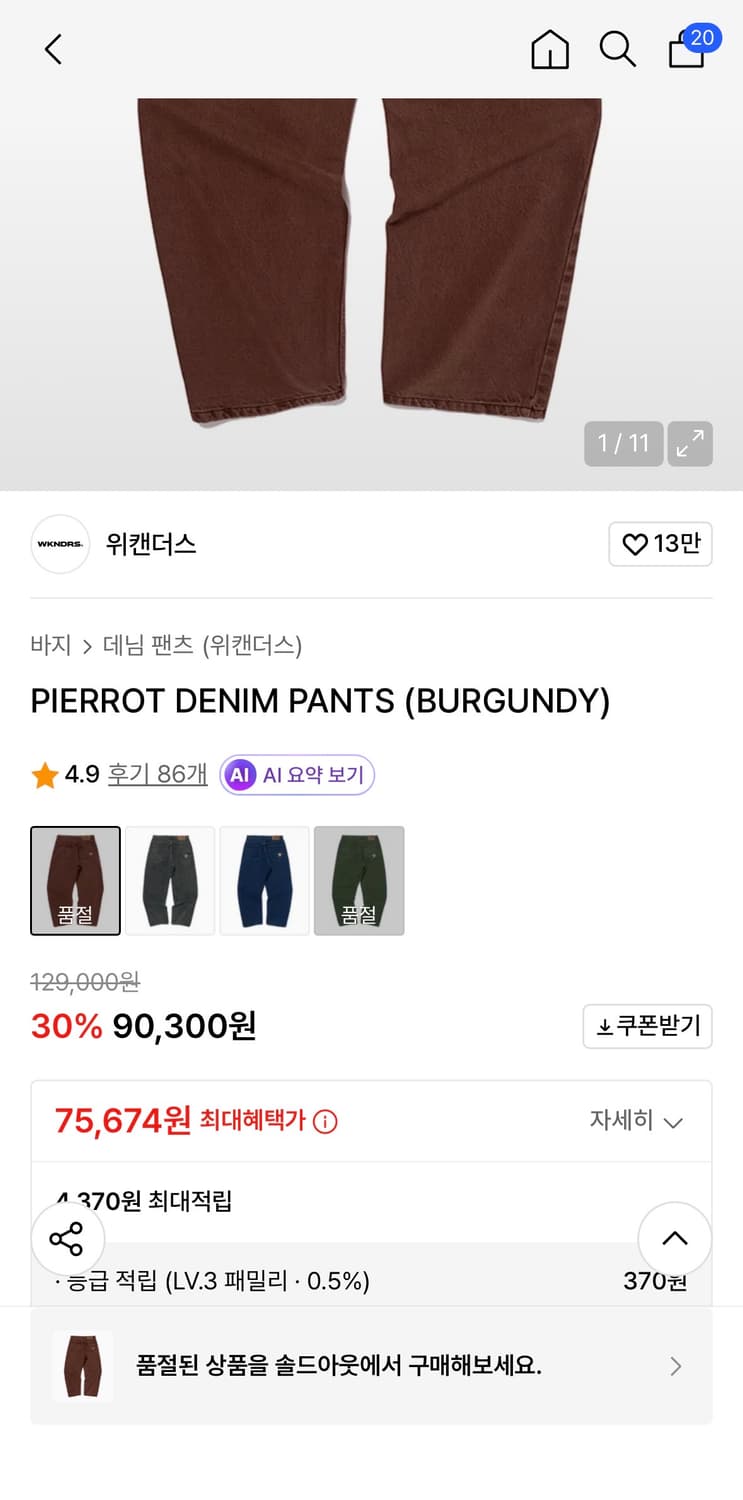Image resolution: width=743 pixels, height=1500 pixels.
Task: Open the WKNDRS brand logo circle
Action: 60,544
